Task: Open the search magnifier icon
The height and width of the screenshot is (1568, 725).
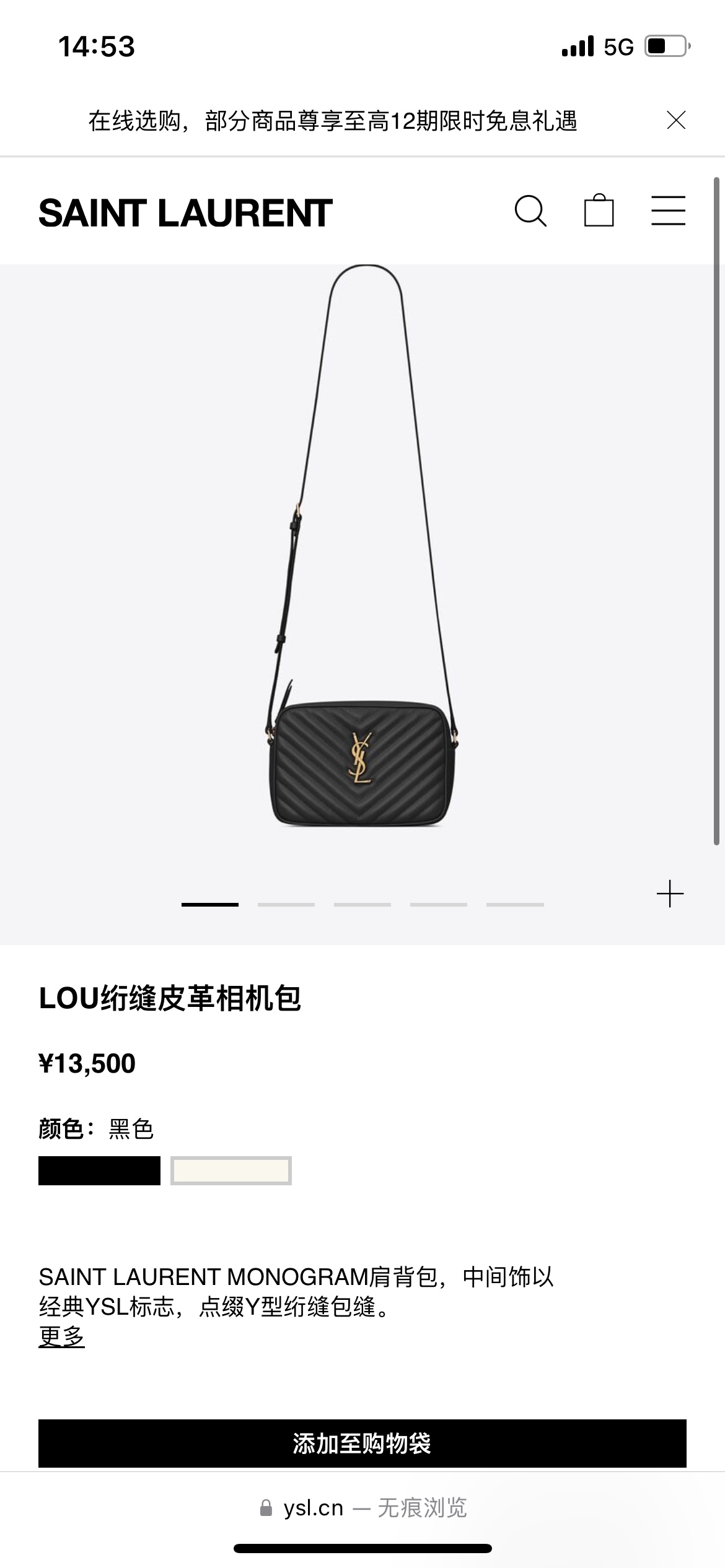Action: click(530, 211)
